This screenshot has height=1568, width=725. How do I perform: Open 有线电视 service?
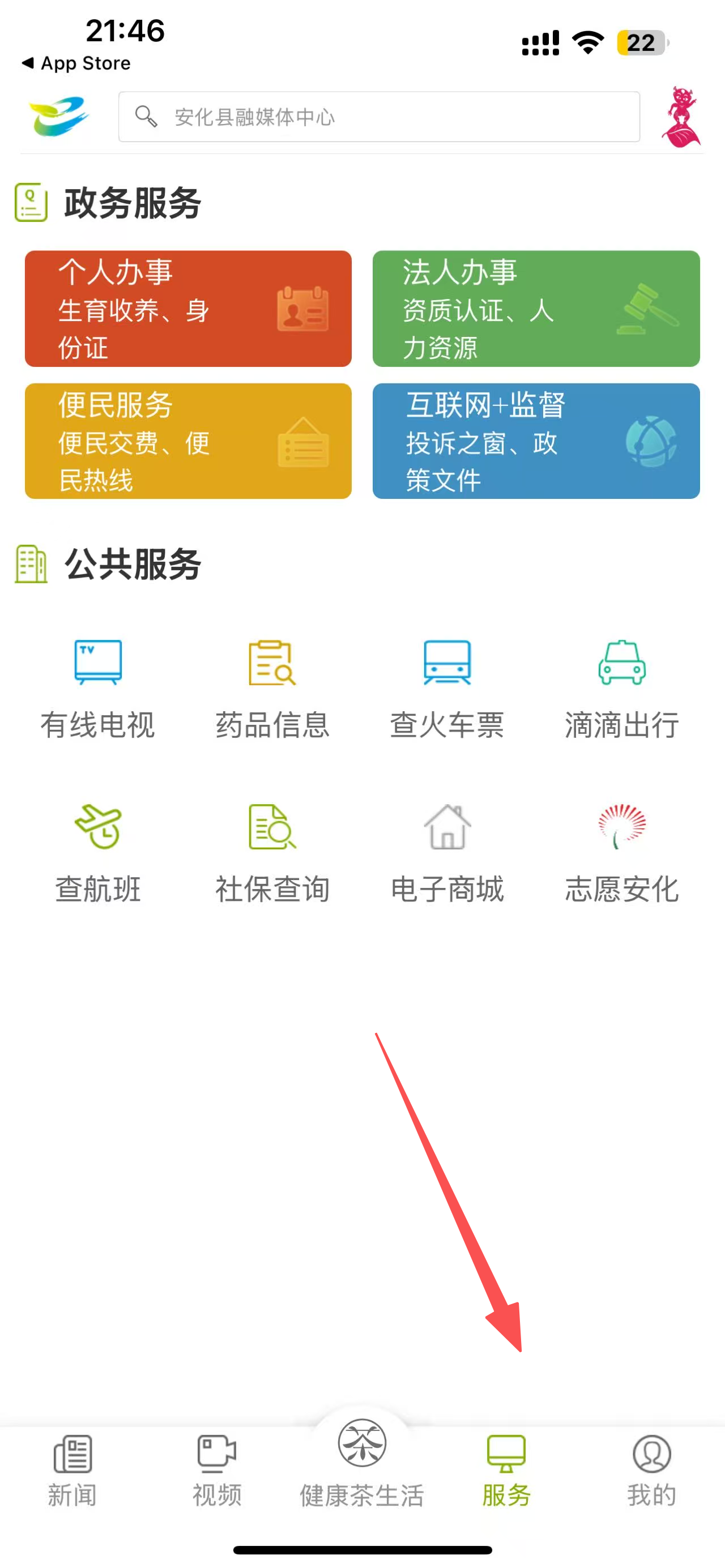click(98, 688)
